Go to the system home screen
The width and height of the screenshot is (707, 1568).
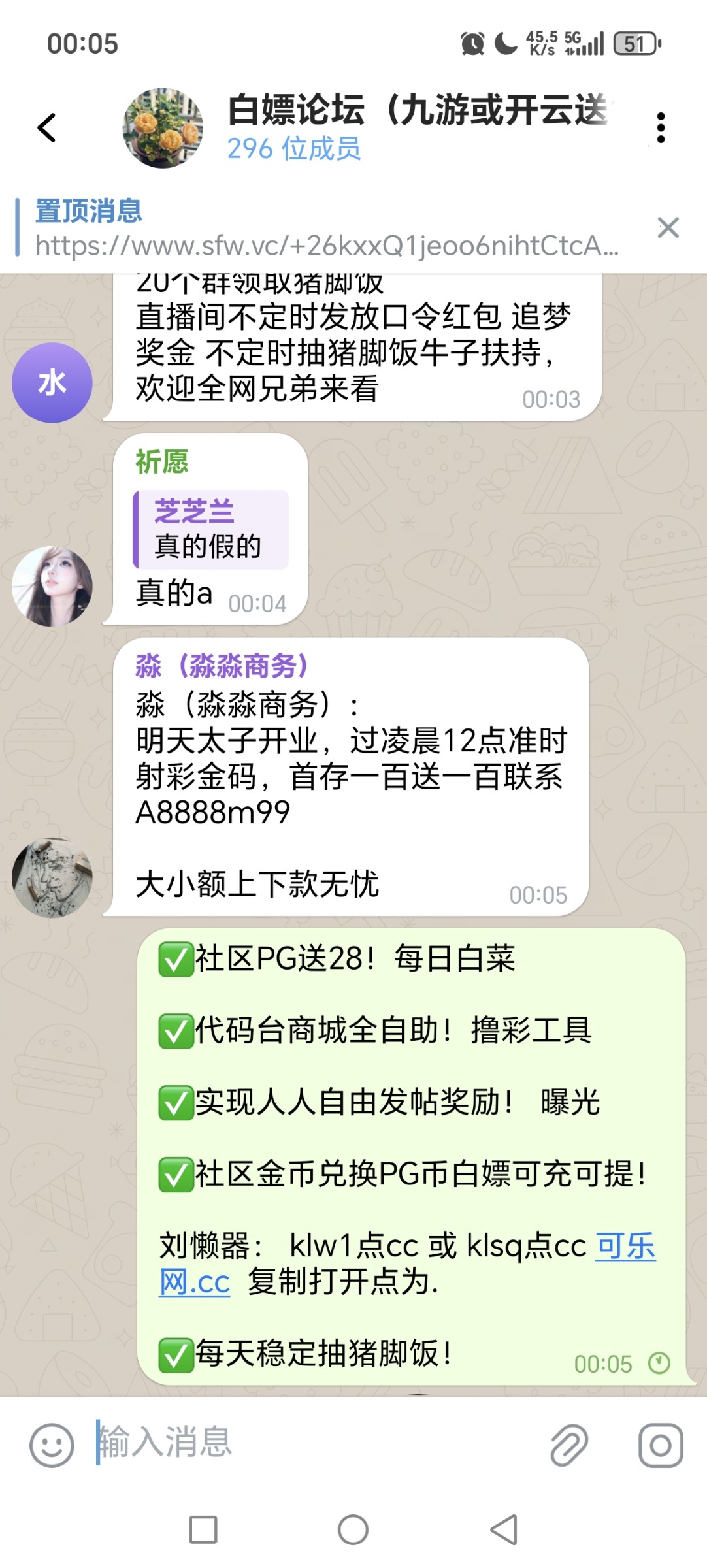[x=353, y=1529]
